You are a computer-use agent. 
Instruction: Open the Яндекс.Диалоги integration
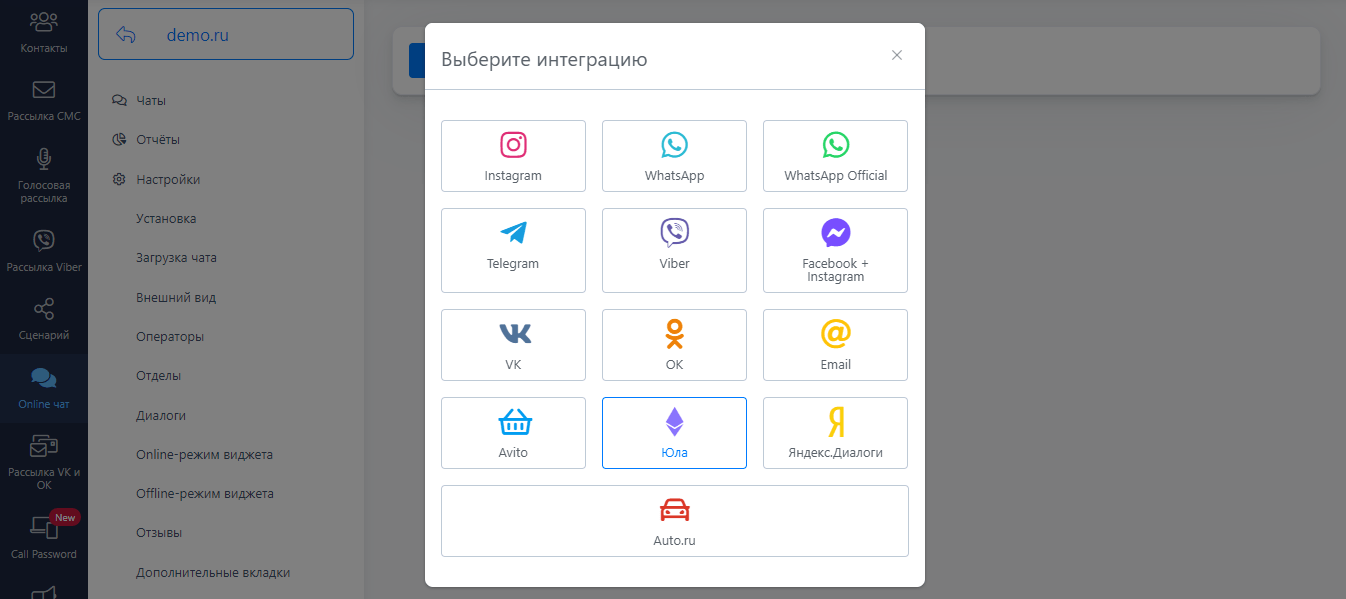tap(835, 433)
